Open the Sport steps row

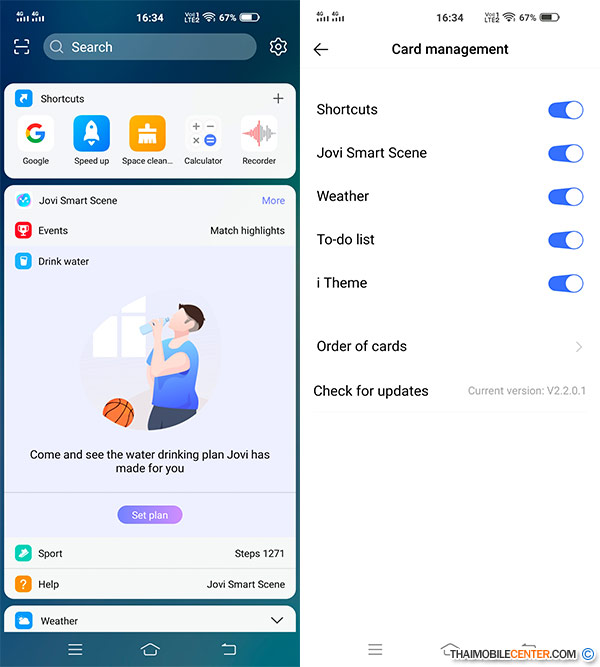click(150, 553)
